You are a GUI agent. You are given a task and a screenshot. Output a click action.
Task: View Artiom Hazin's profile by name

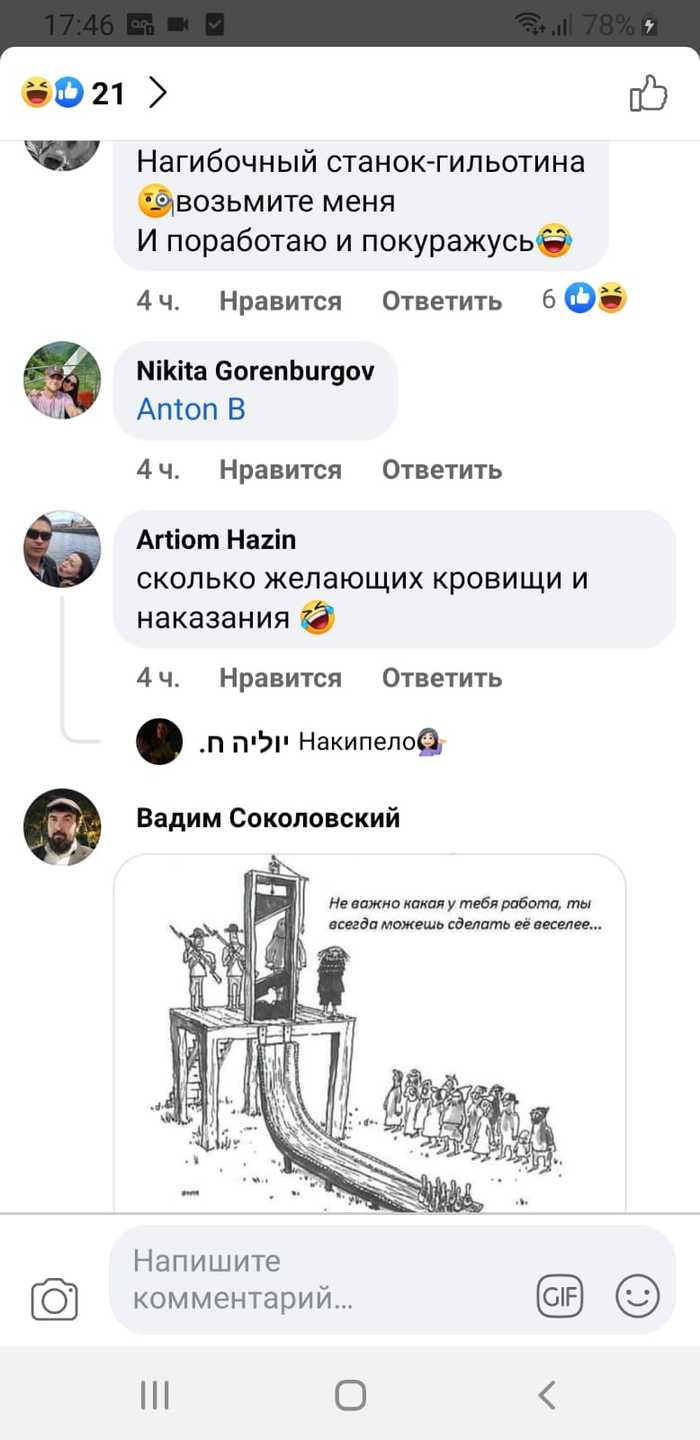pos(216,540)
